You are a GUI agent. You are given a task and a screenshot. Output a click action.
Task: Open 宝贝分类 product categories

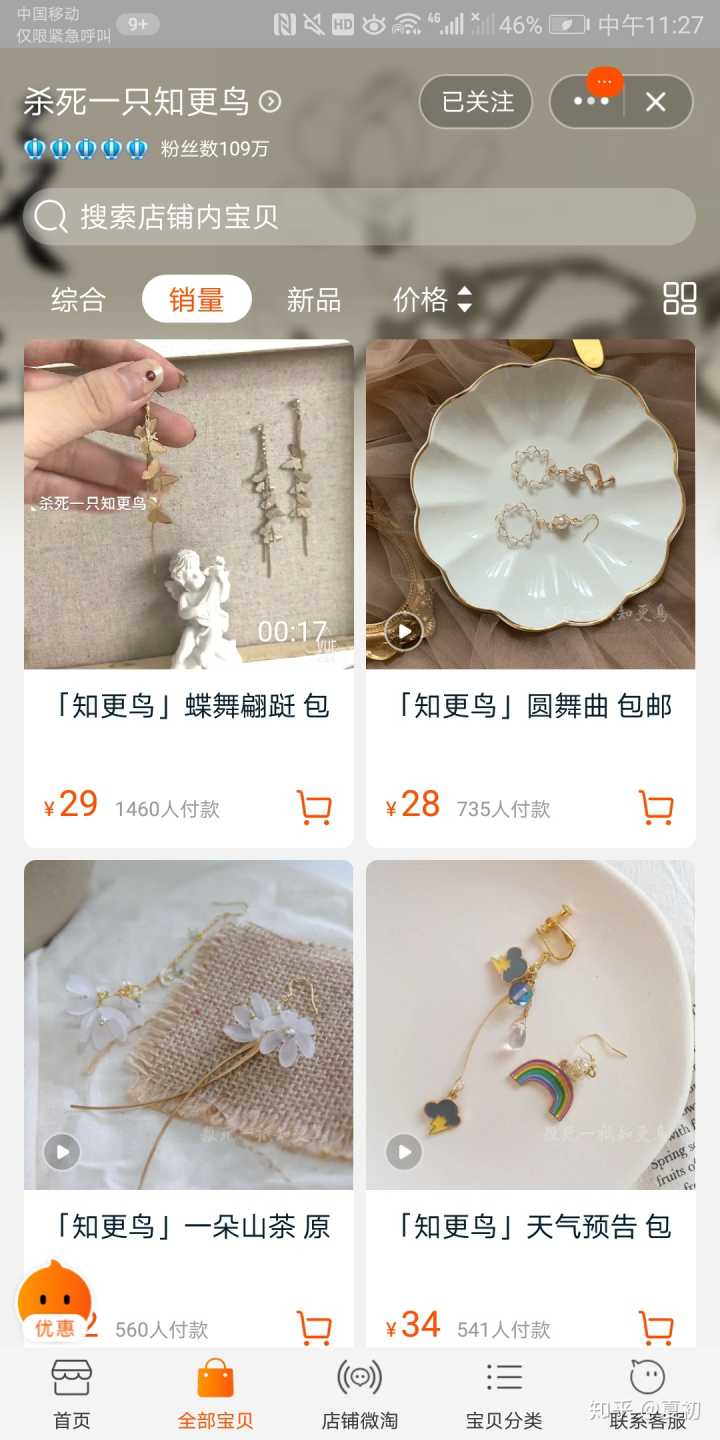pyautogui.click(x=504, y=1393)
